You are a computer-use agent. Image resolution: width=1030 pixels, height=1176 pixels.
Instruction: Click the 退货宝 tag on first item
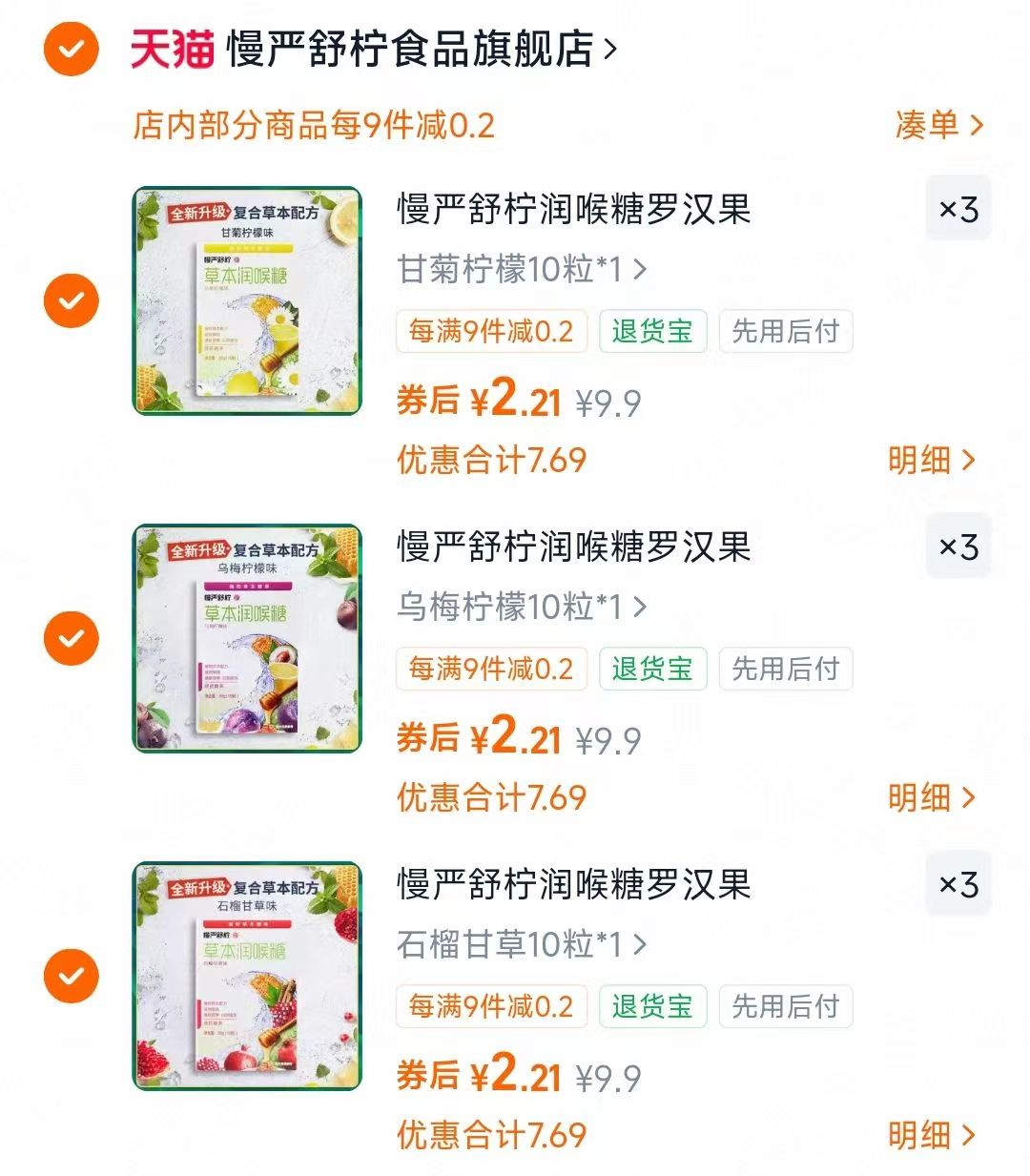pos(652,332)
